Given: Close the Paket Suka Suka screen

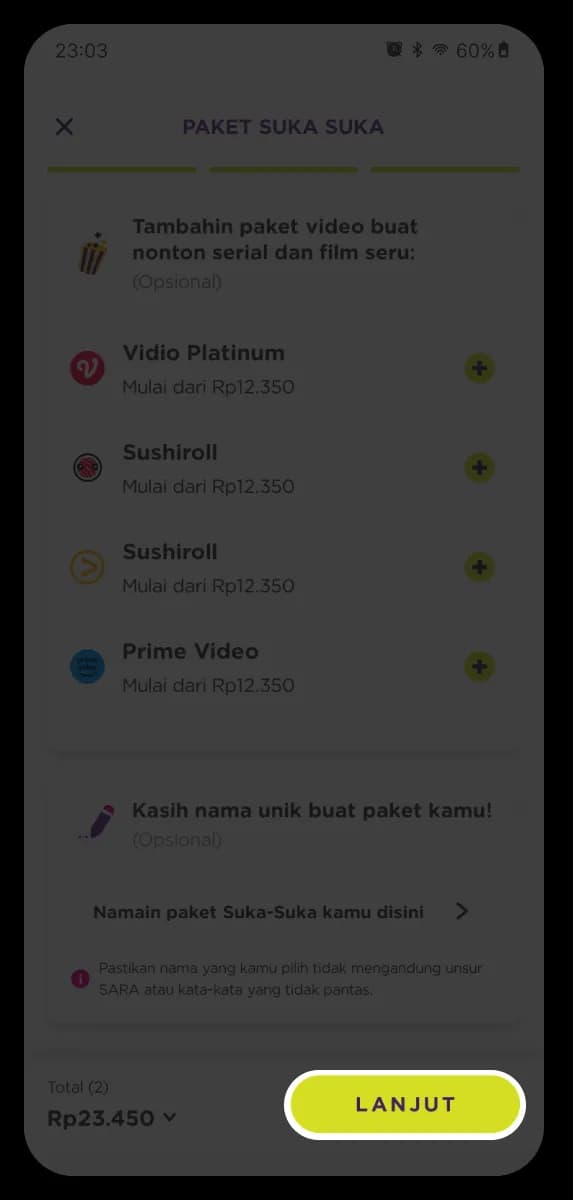Looking at the screenshot, I should 64,127.
